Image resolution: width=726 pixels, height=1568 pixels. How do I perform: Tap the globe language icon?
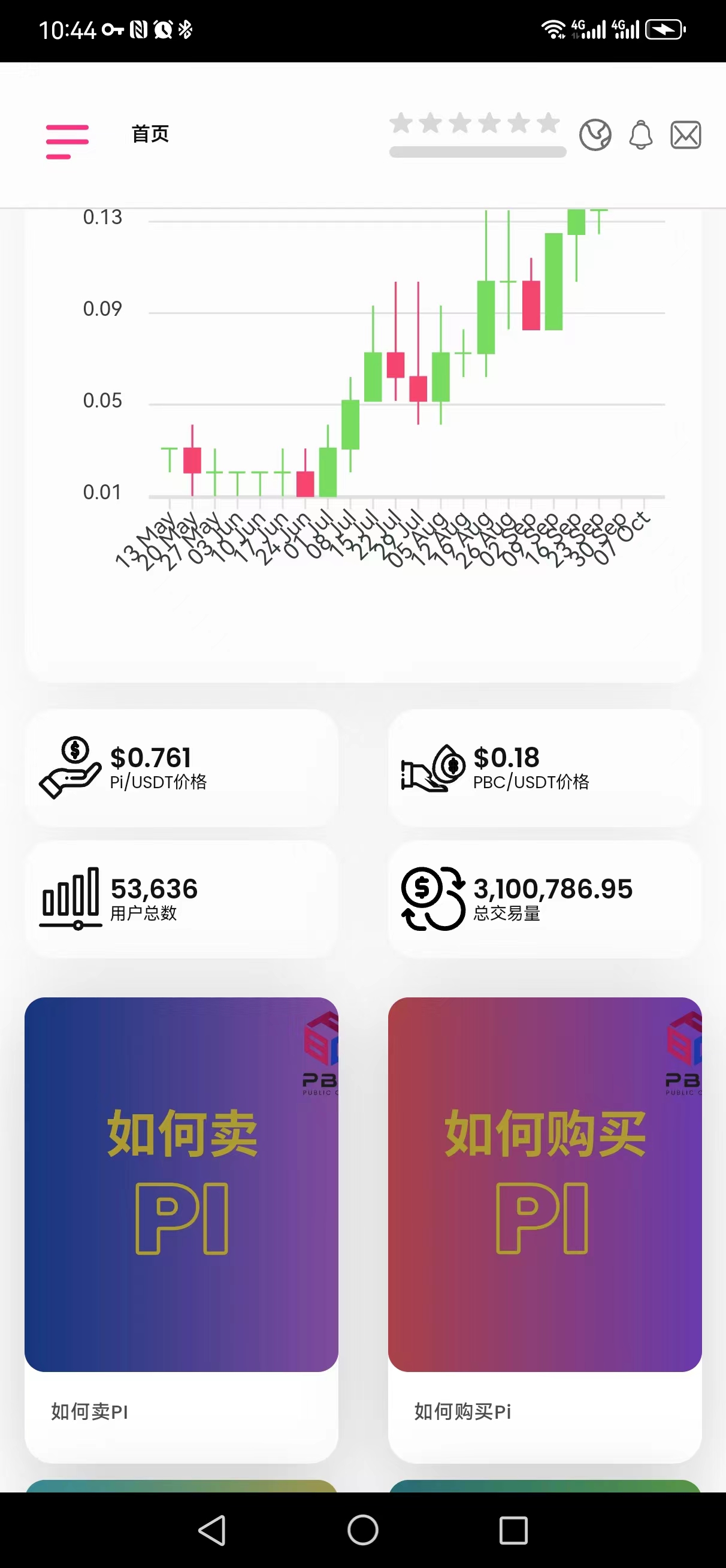click(x=595, y=135)
